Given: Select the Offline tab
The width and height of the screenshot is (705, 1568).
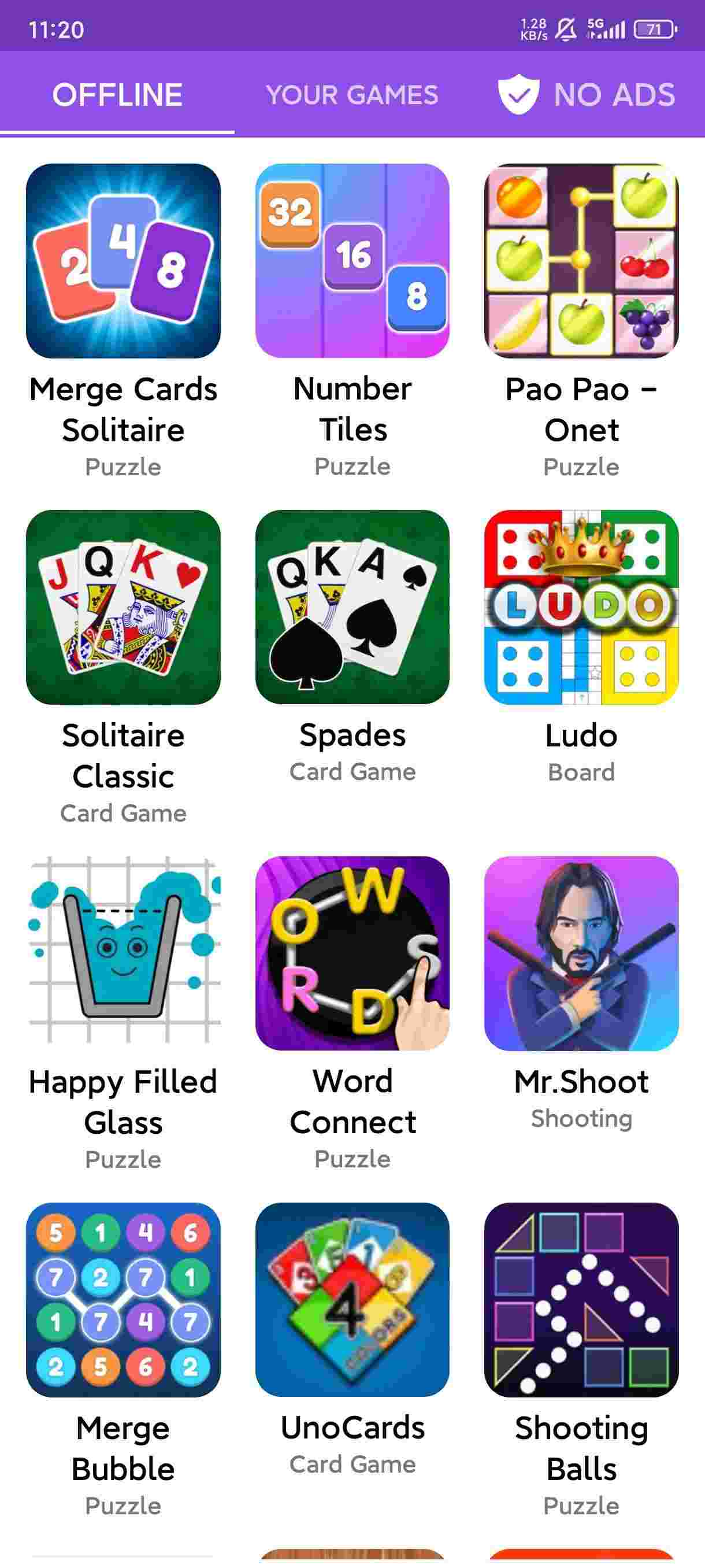Looking at the screenshot, I should 117,95.
